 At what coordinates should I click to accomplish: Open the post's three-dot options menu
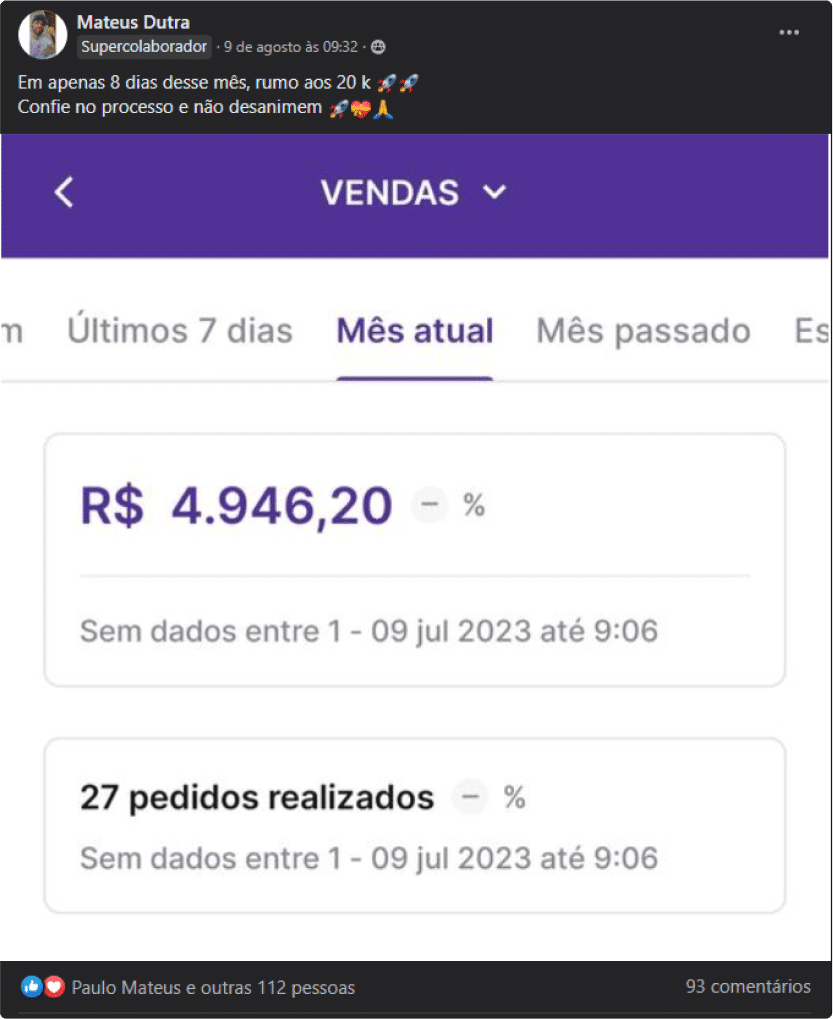coord(789,32)
